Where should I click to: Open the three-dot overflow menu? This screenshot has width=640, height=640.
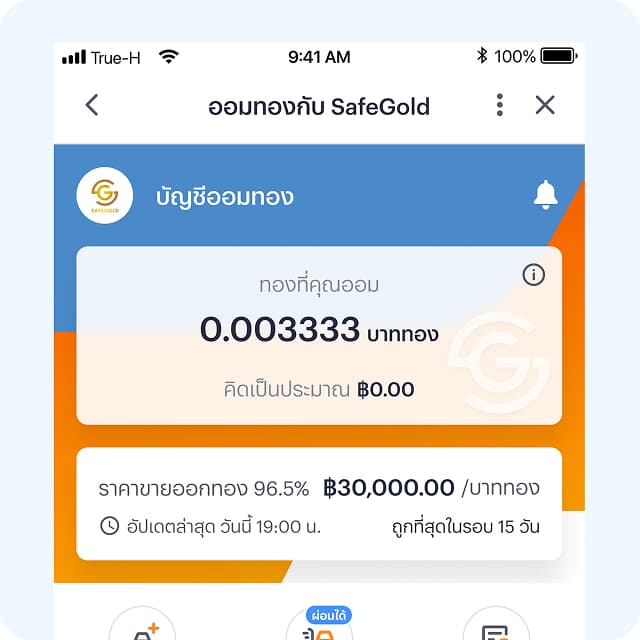(x=500, y=105)
